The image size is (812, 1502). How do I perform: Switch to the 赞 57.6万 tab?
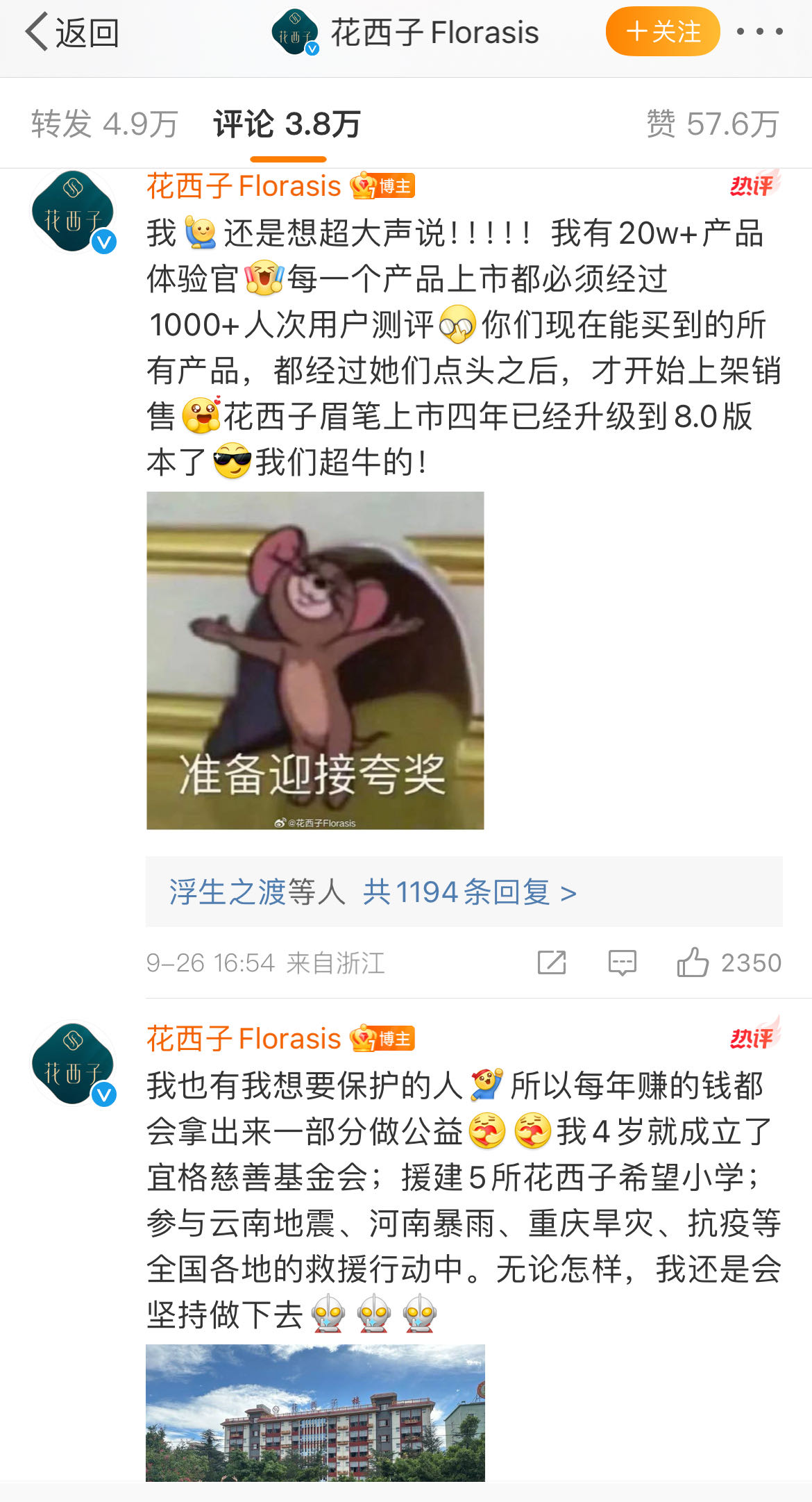click(712, 124)
